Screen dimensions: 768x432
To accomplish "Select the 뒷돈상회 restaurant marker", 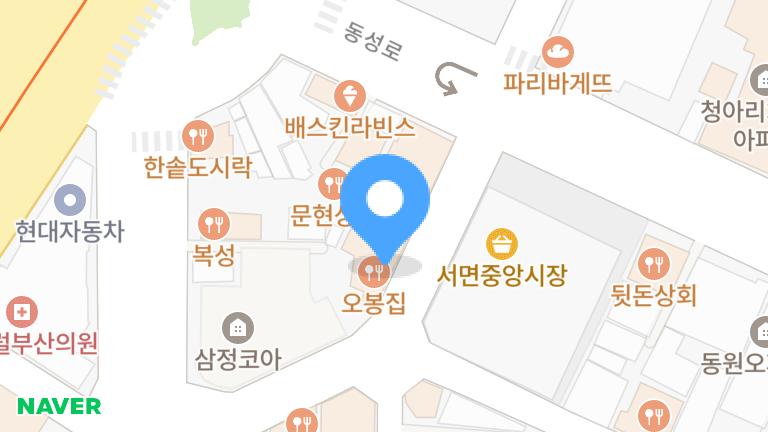I will pyautogui.click(x=654, y=264).
